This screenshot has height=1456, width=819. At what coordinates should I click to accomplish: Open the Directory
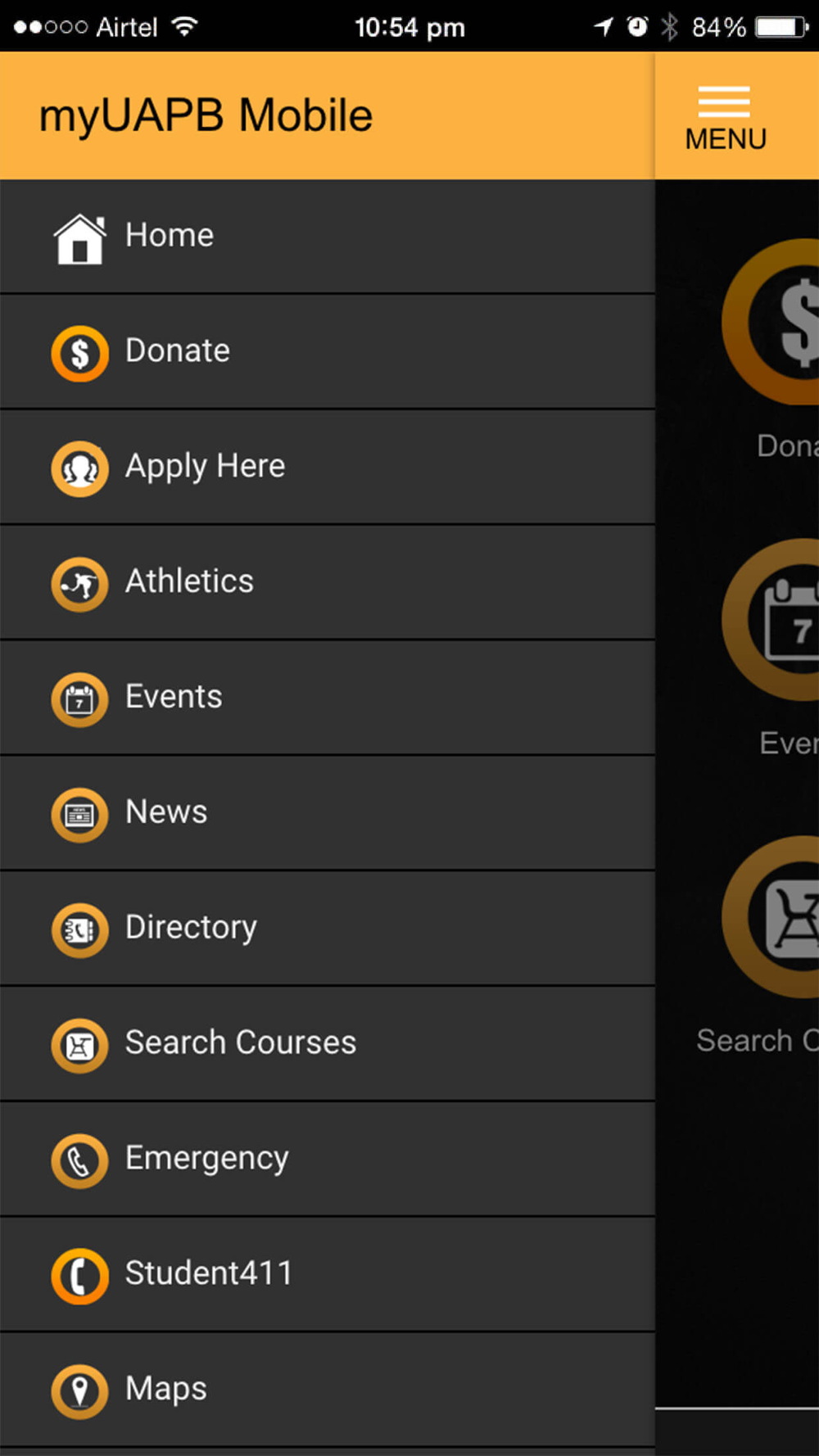point(328,929)
